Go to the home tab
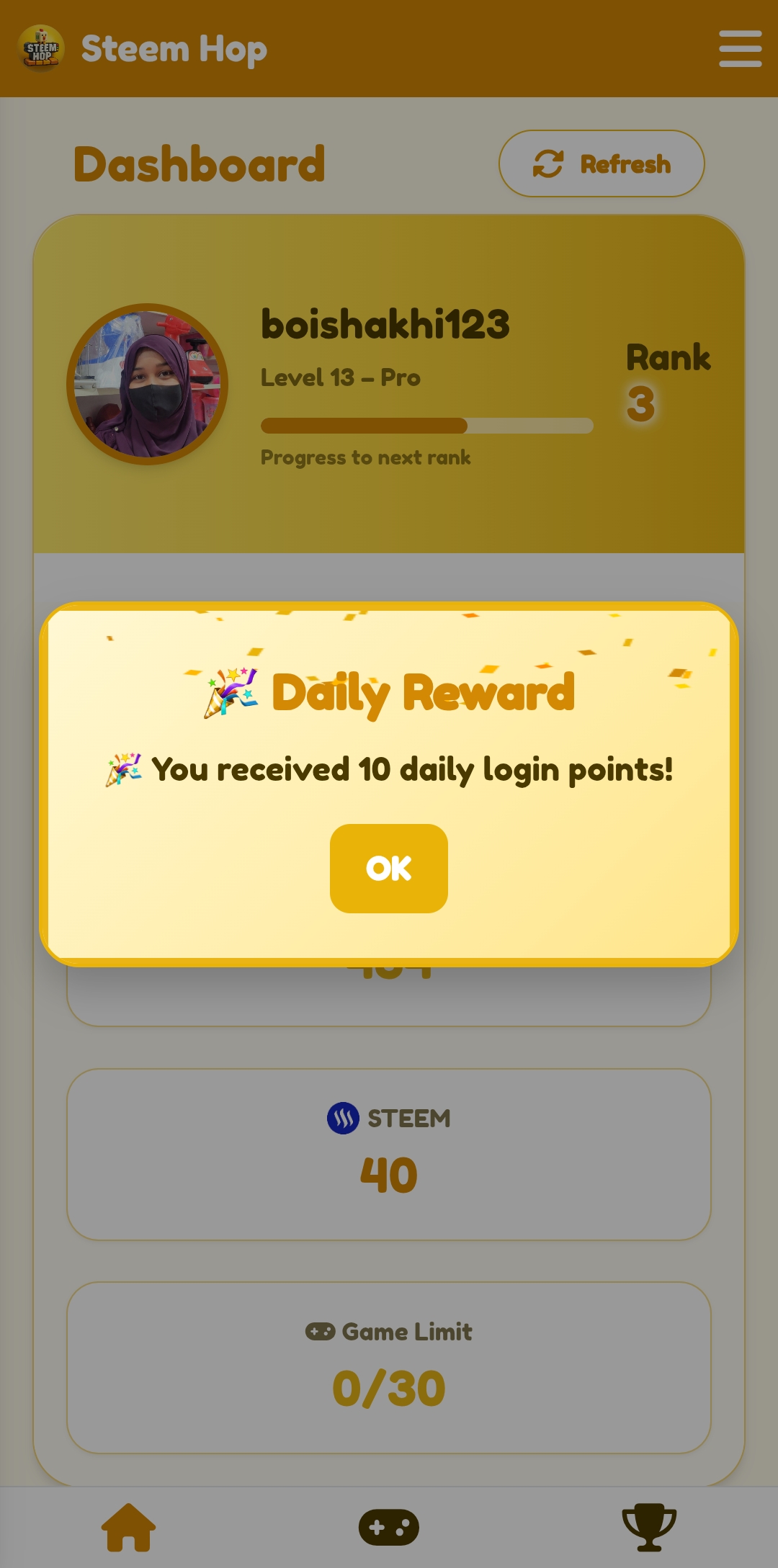This screenshot has height=1568, width=778. (x=128, y=1527)
